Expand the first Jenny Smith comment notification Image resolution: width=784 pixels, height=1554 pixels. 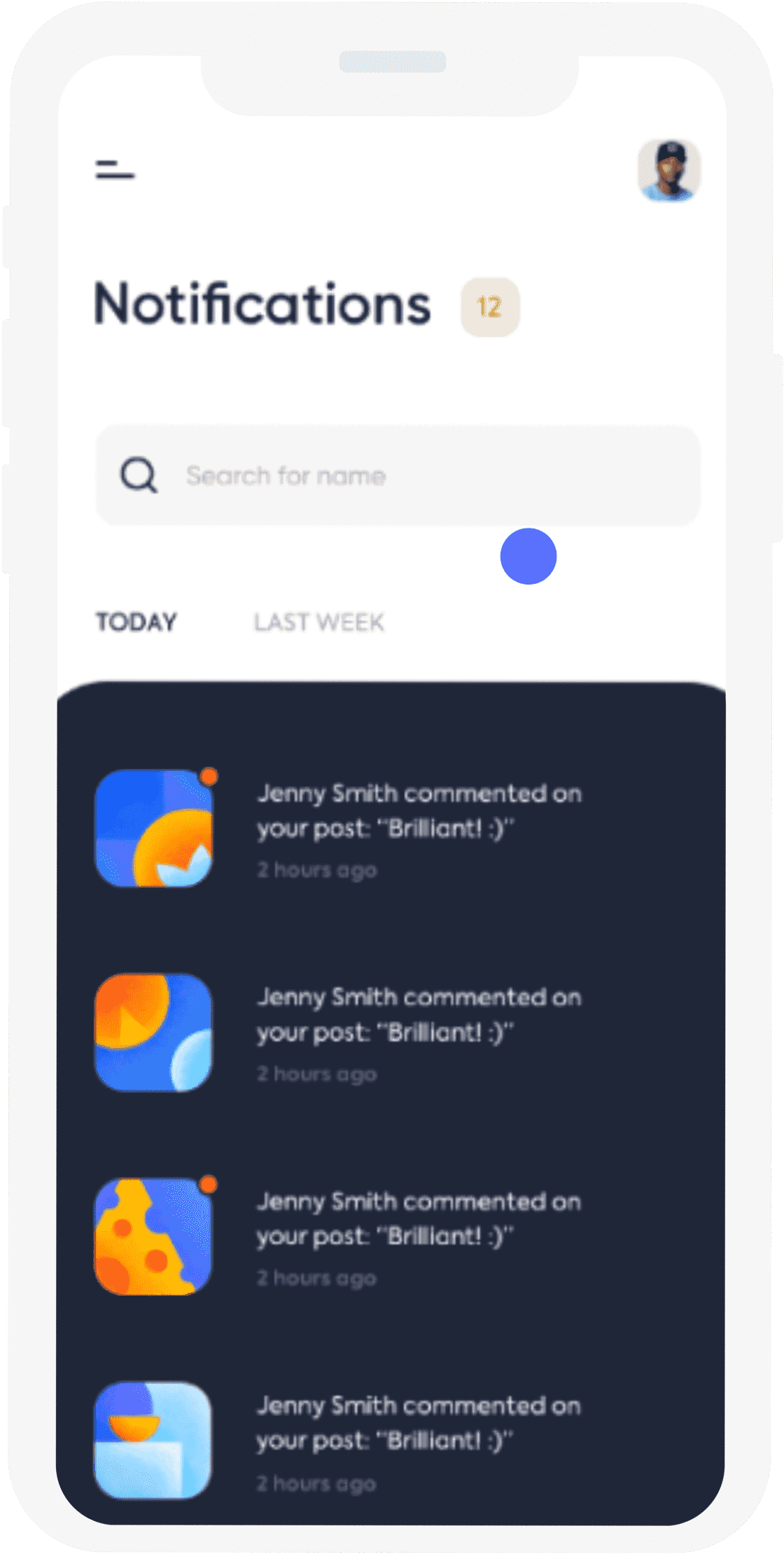[420, 829]
